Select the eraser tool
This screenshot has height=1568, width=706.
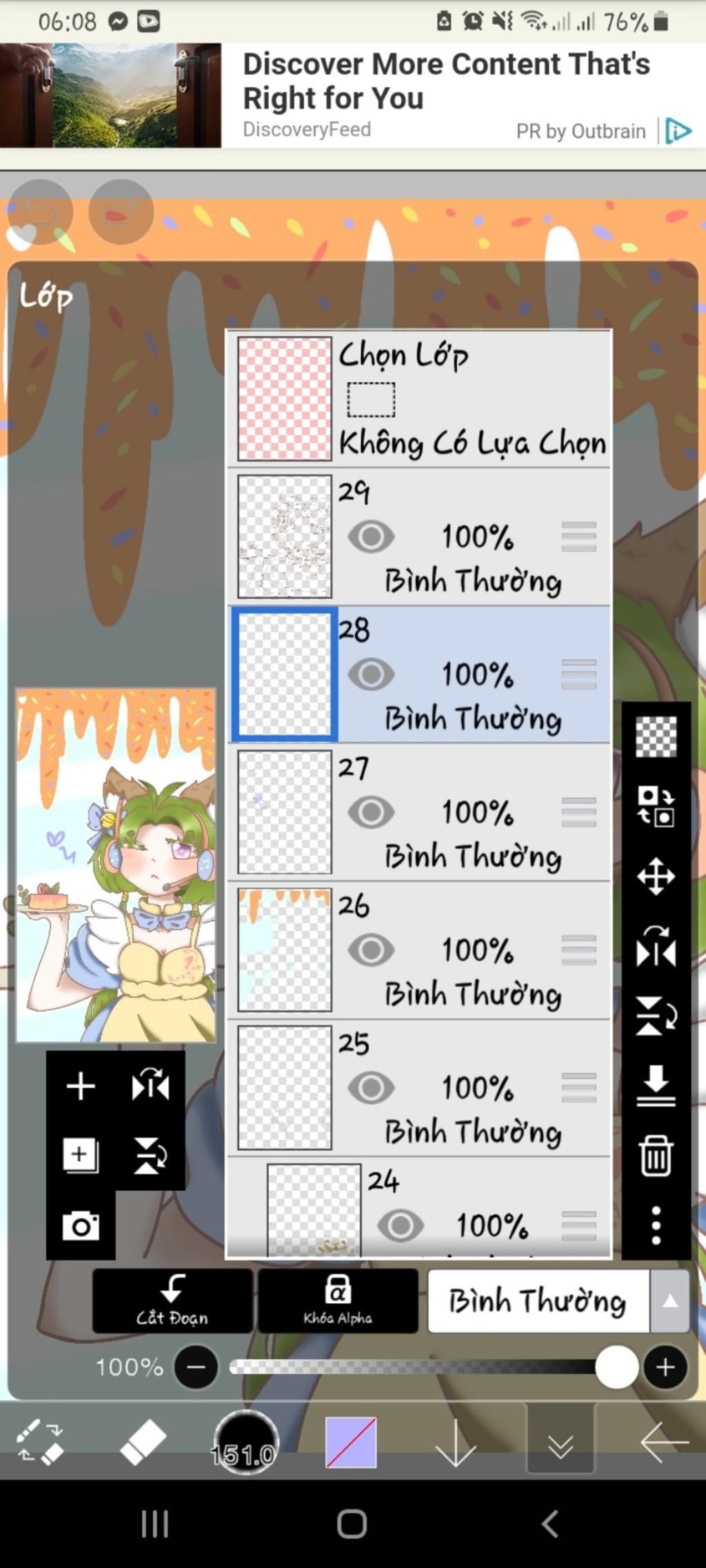pyautogui.click(x=143, y=1443)
